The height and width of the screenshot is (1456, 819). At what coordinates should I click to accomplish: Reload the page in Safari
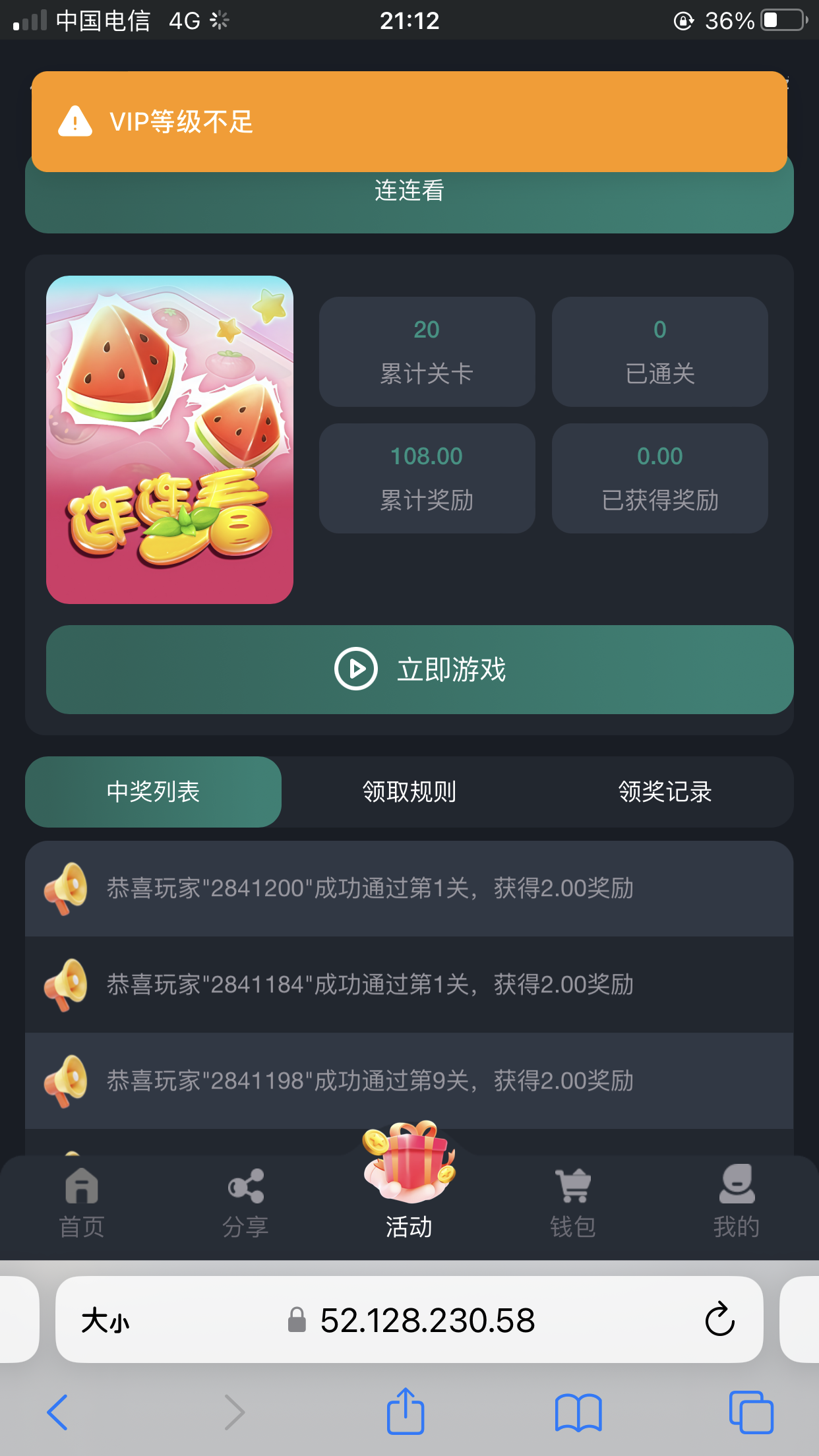pyautogui.click(x=719, y=1319)
